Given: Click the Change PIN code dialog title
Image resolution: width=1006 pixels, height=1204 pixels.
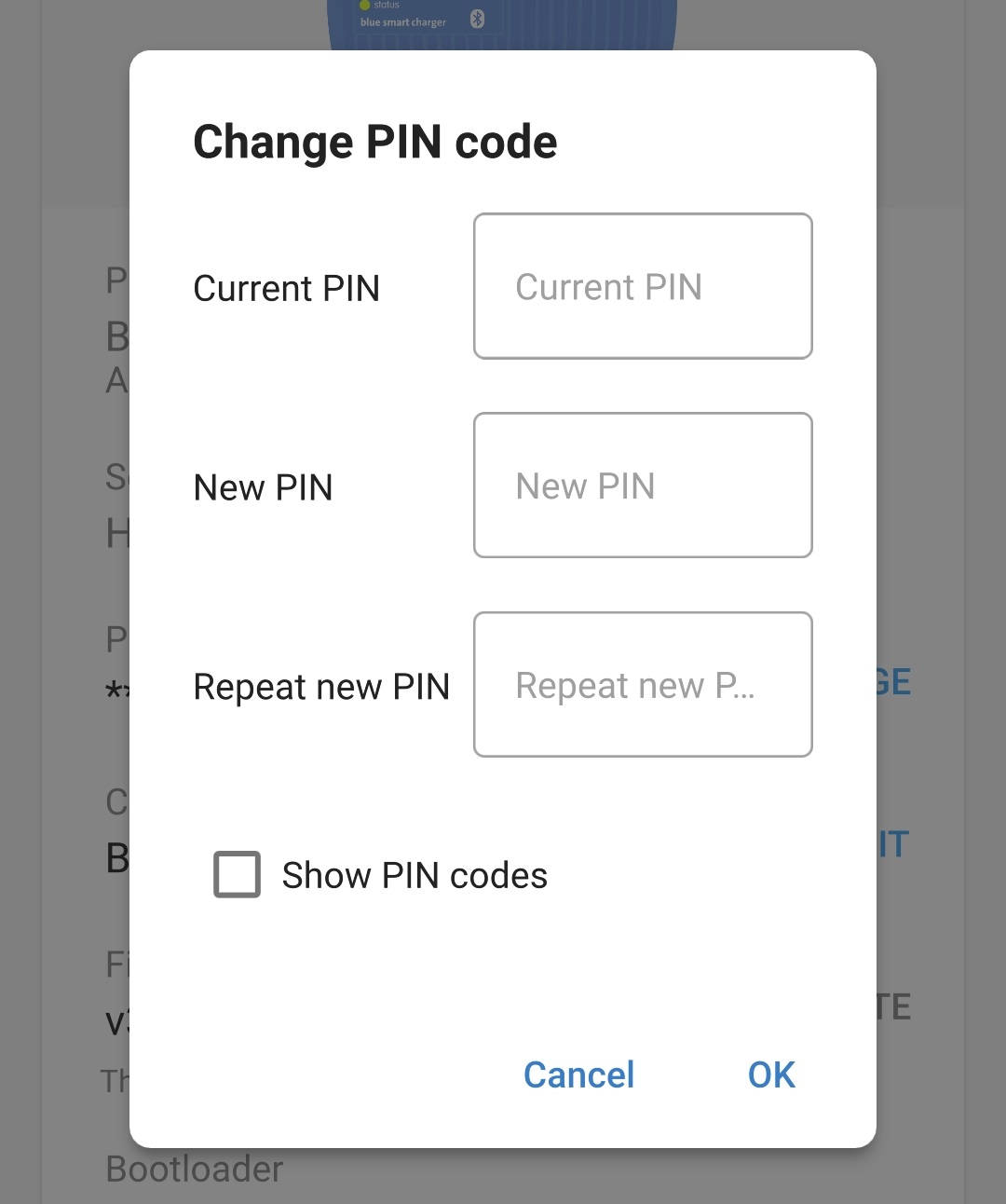Looking at the screenshot, I should pyautogui.click(x=374, y=142).
